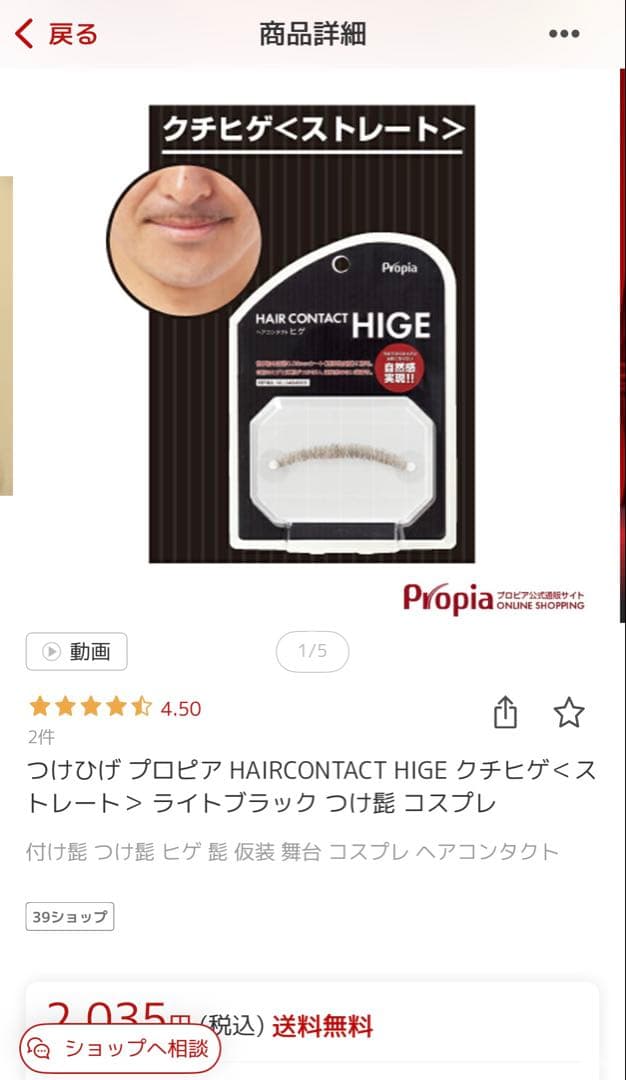Image resolution: width=626 pixels, height=1080 pixels.
Task: Tap ショップへ相談 to contact shop
Action: click(x=120, y=1048)
